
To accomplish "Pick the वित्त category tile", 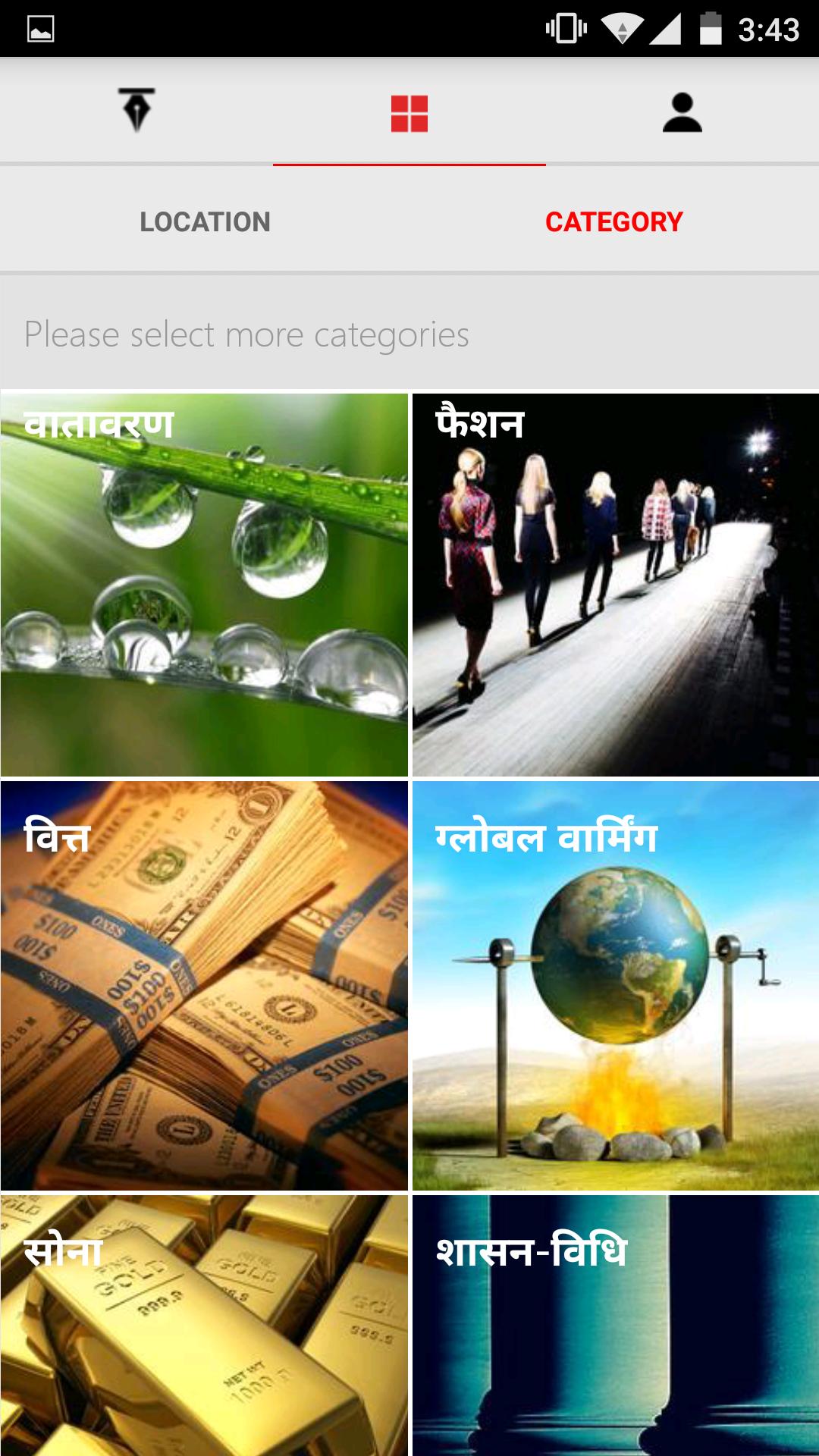I will click(x=204, y=985).
